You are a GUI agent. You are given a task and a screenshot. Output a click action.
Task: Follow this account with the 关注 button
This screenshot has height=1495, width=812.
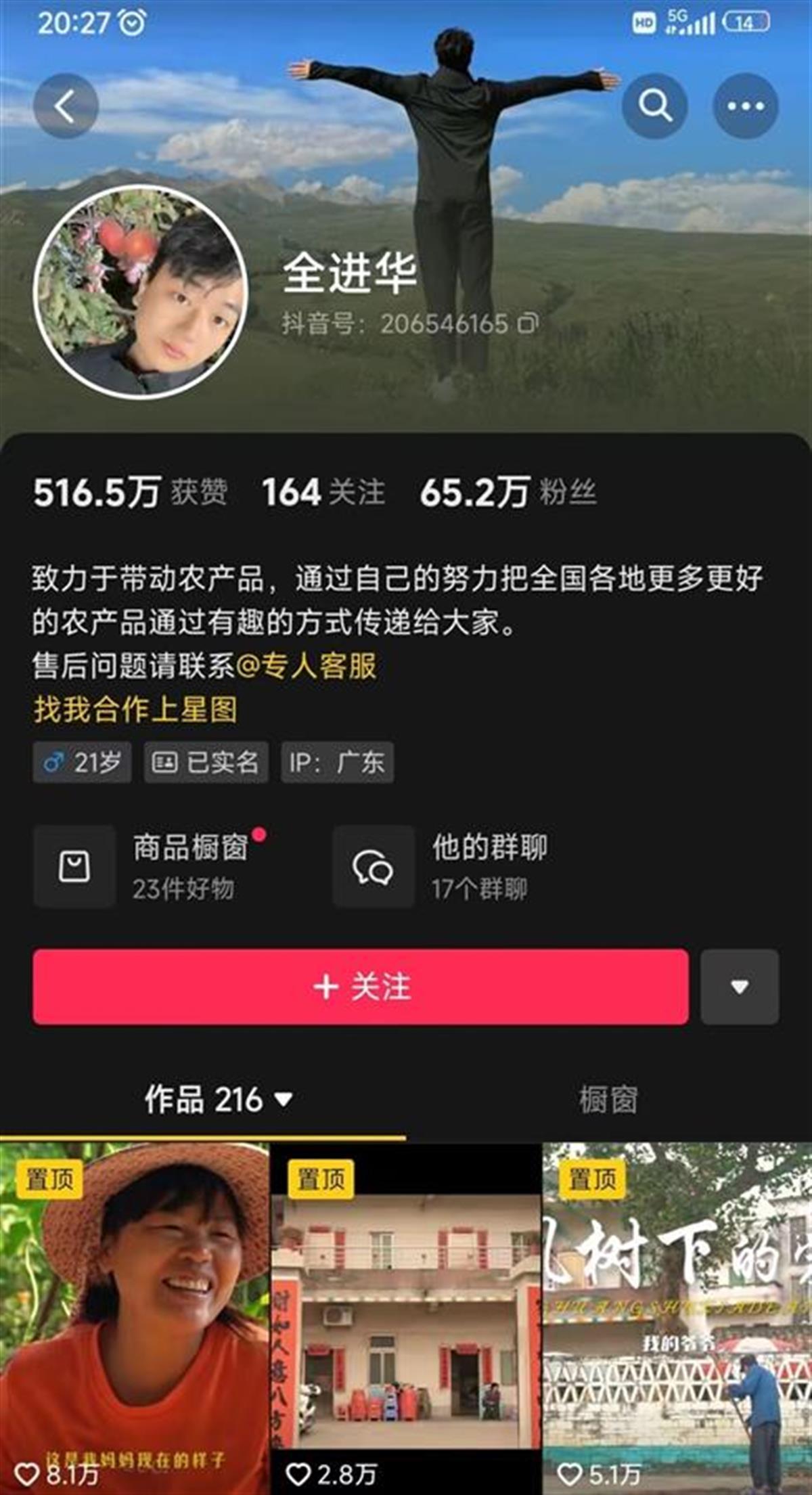pos(361,987)
